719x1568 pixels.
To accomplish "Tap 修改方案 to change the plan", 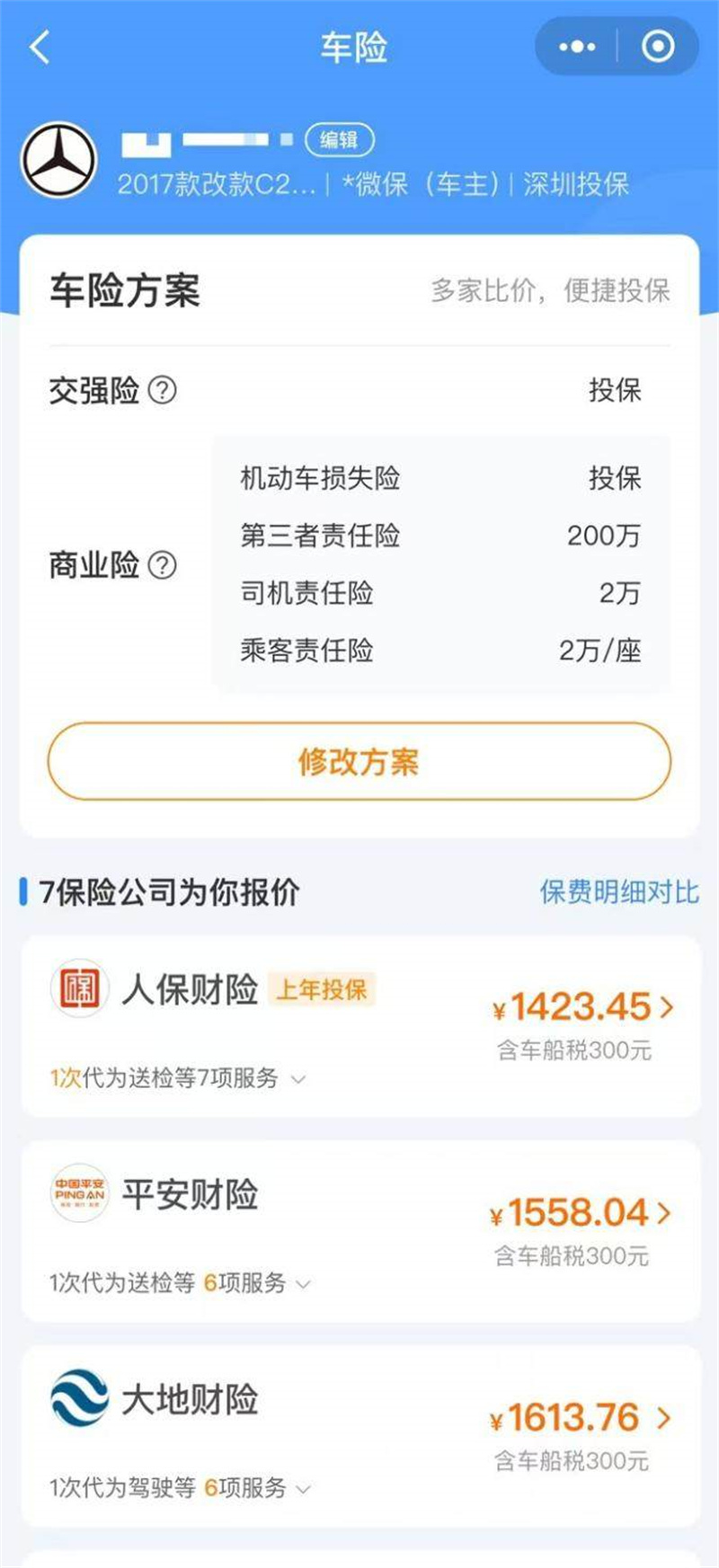I will click(x=359, y=762).
